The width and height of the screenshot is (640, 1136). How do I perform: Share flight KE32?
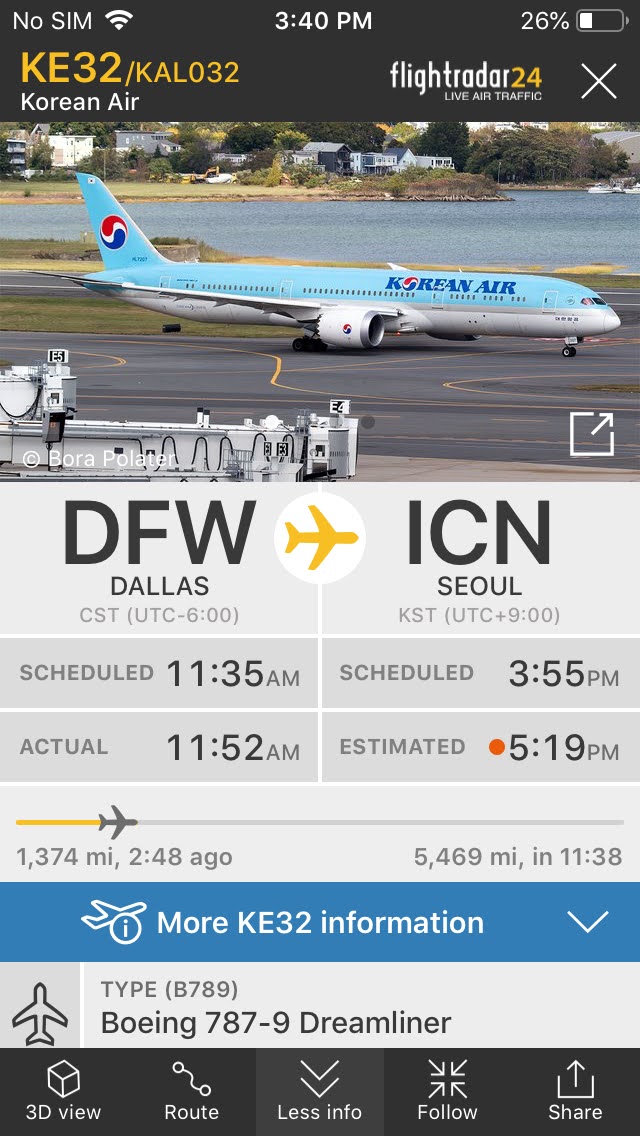click(575, 1091)
